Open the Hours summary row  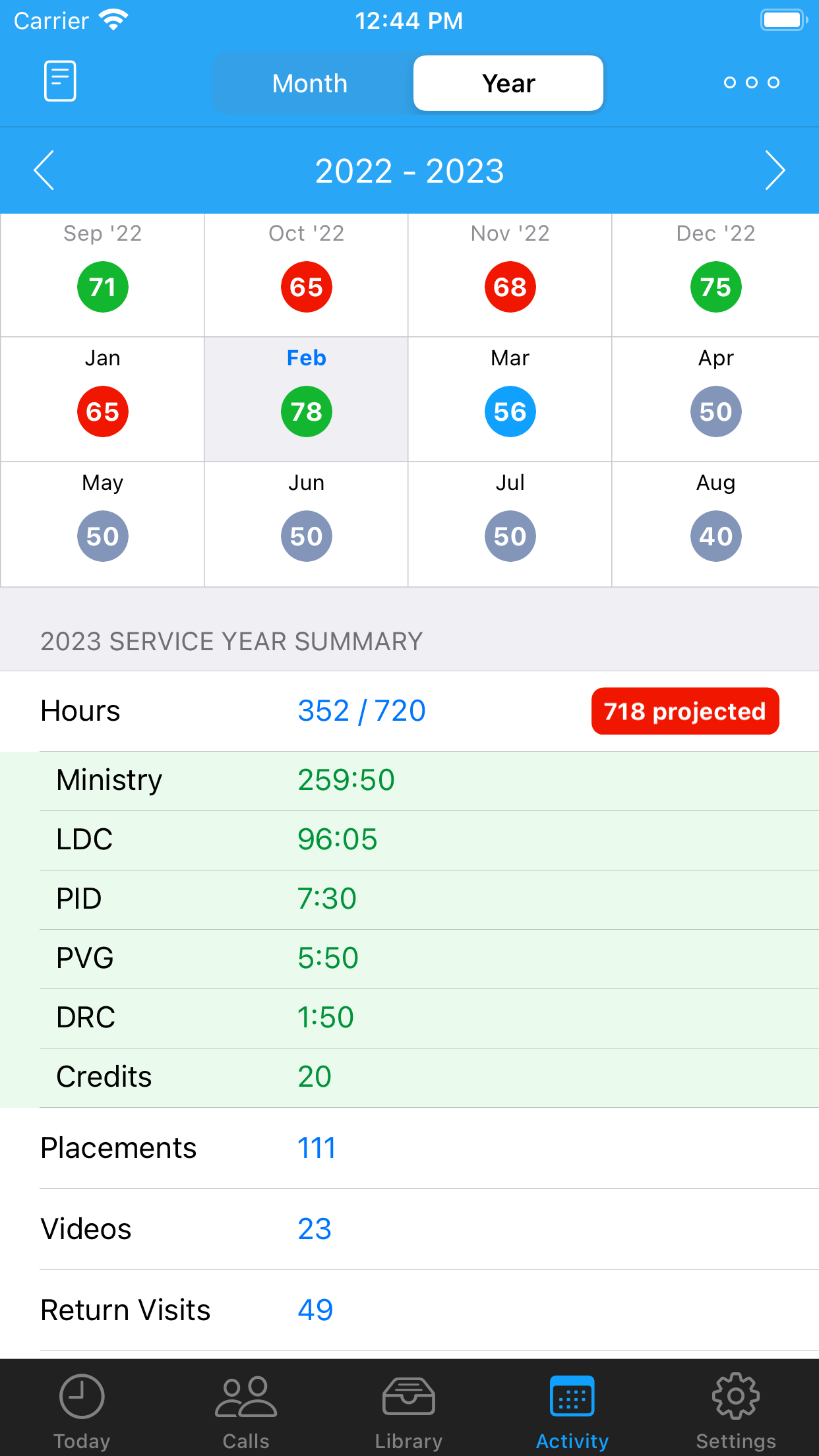409,711
